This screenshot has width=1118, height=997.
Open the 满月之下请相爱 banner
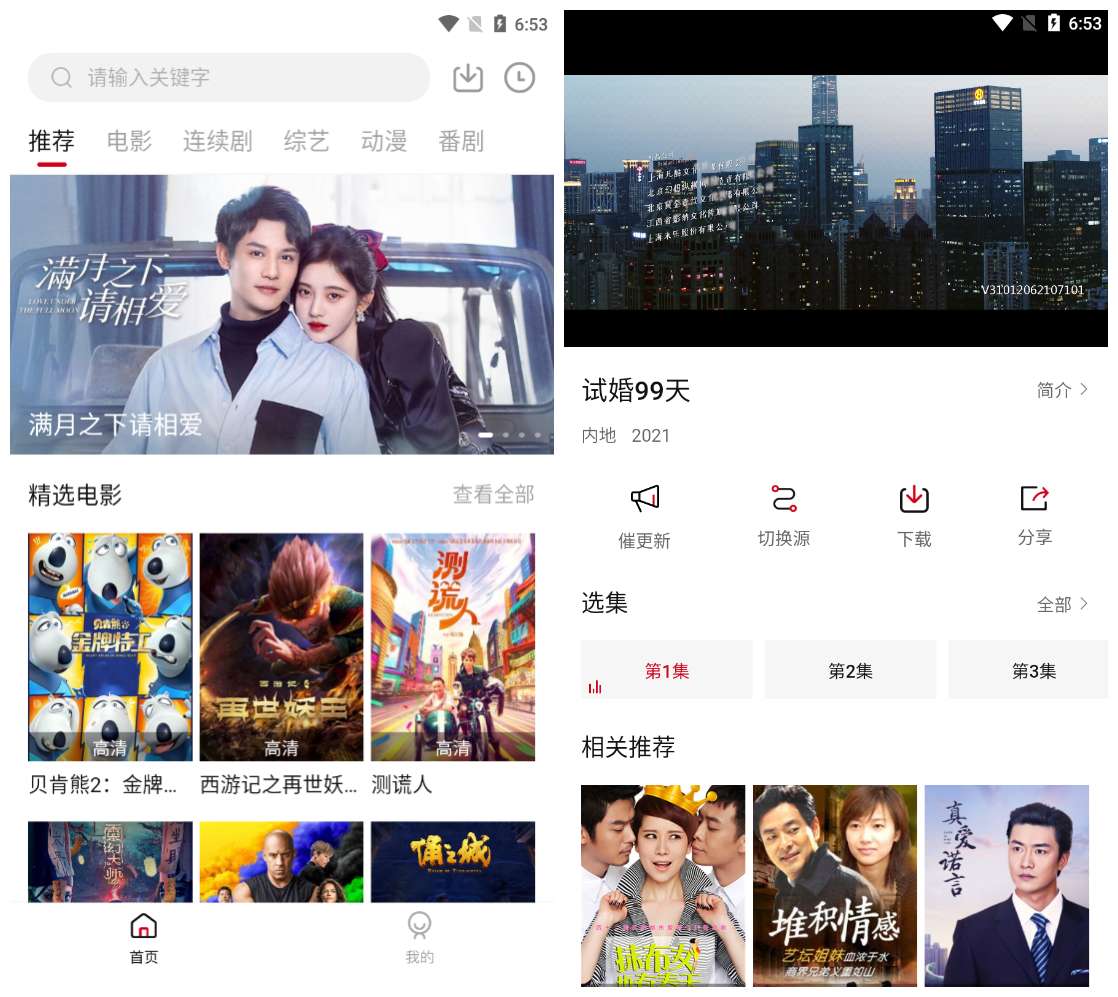click(x=281, y=314)
